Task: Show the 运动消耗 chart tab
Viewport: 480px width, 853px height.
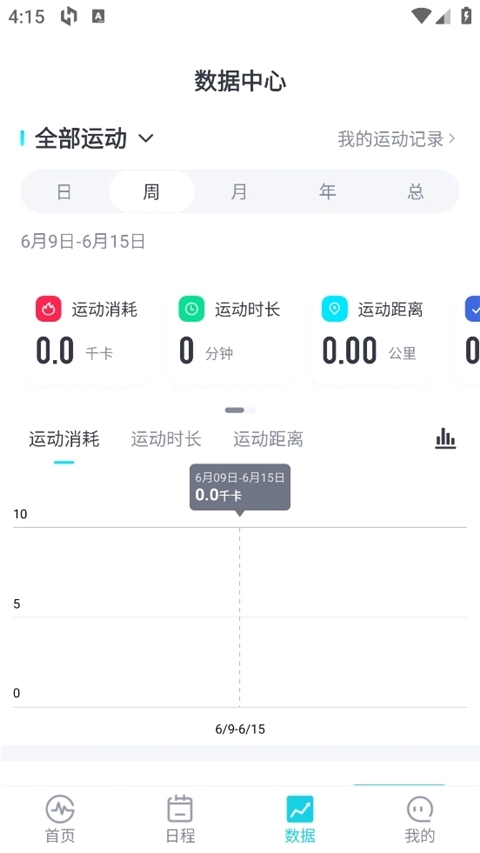Action: tap(64, 439)
